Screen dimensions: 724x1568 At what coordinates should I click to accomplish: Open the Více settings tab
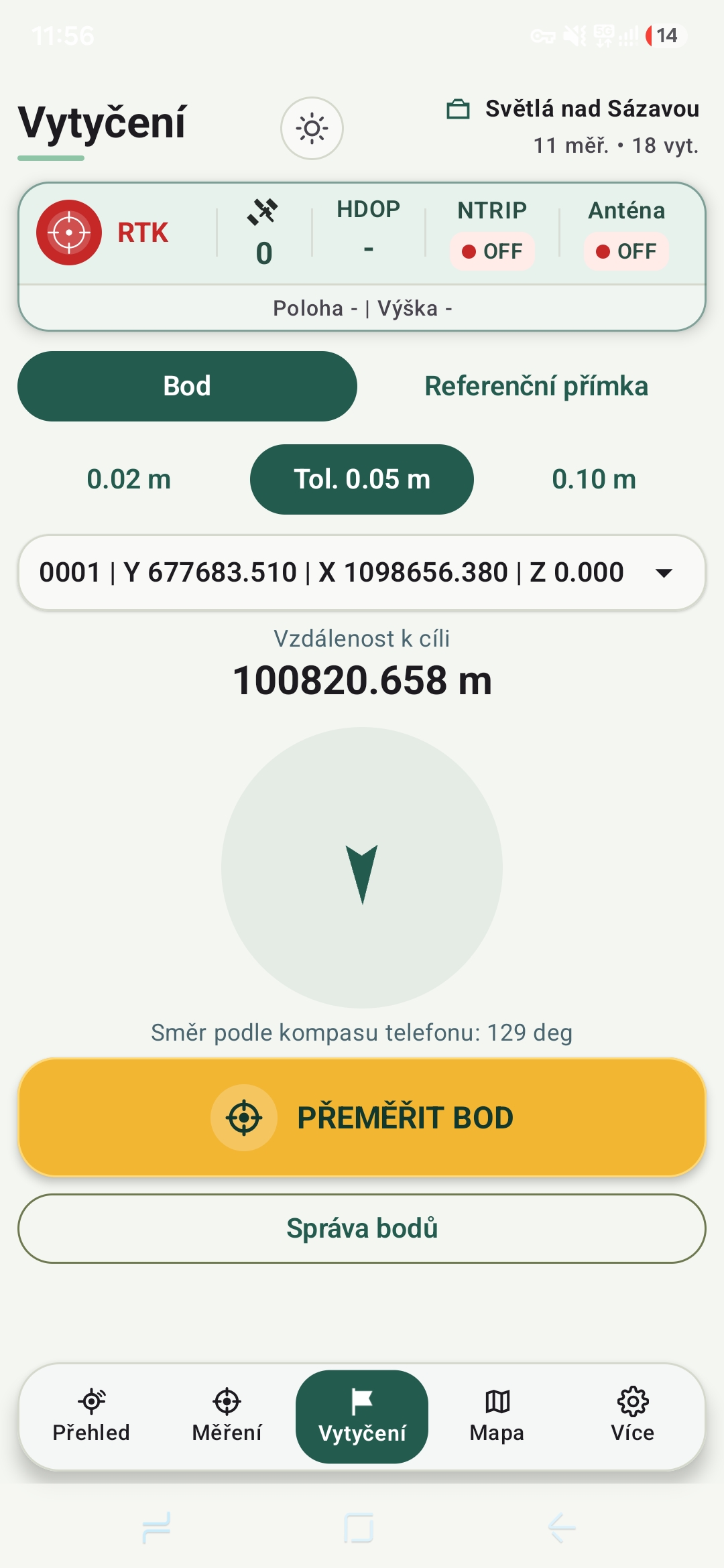point(632,1416)
